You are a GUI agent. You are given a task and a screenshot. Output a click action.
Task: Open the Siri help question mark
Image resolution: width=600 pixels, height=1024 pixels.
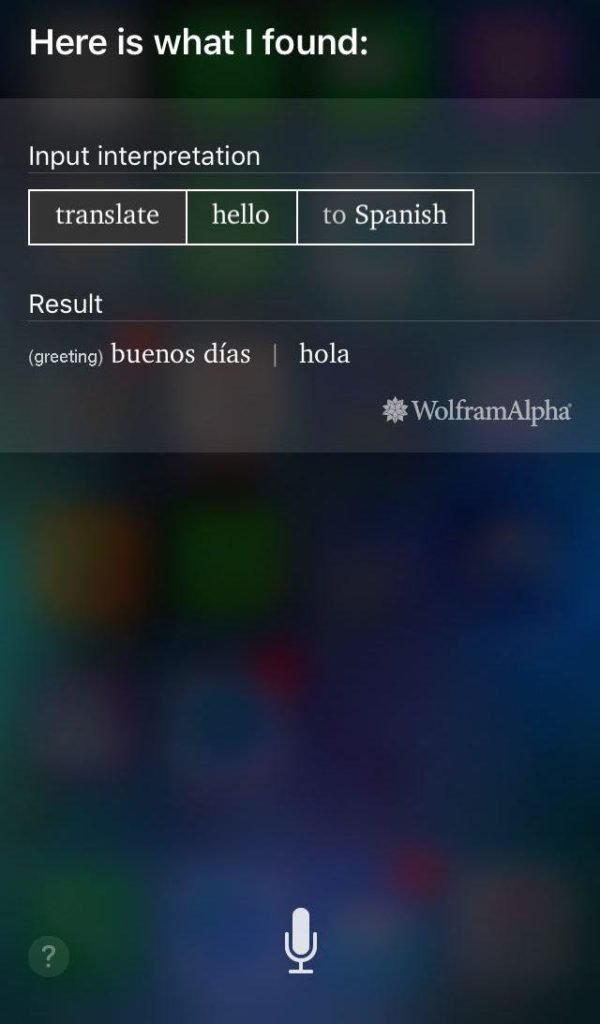(x=48, y=956)
